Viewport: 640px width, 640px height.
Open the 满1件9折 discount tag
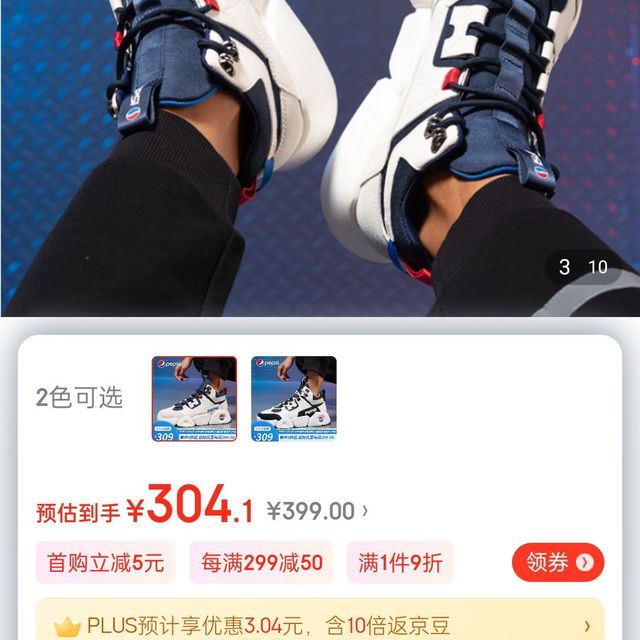400,563
